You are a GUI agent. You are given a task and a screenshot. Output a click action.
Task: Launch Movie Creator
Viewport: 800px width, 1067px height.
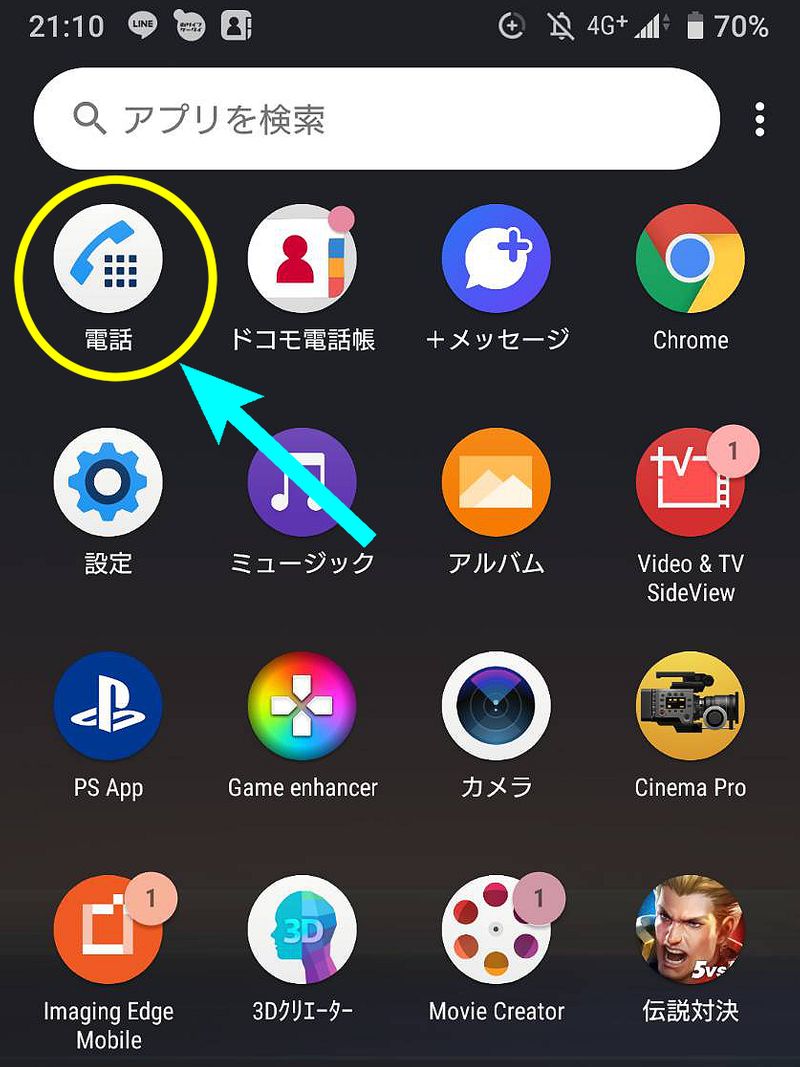click(496, 930)
